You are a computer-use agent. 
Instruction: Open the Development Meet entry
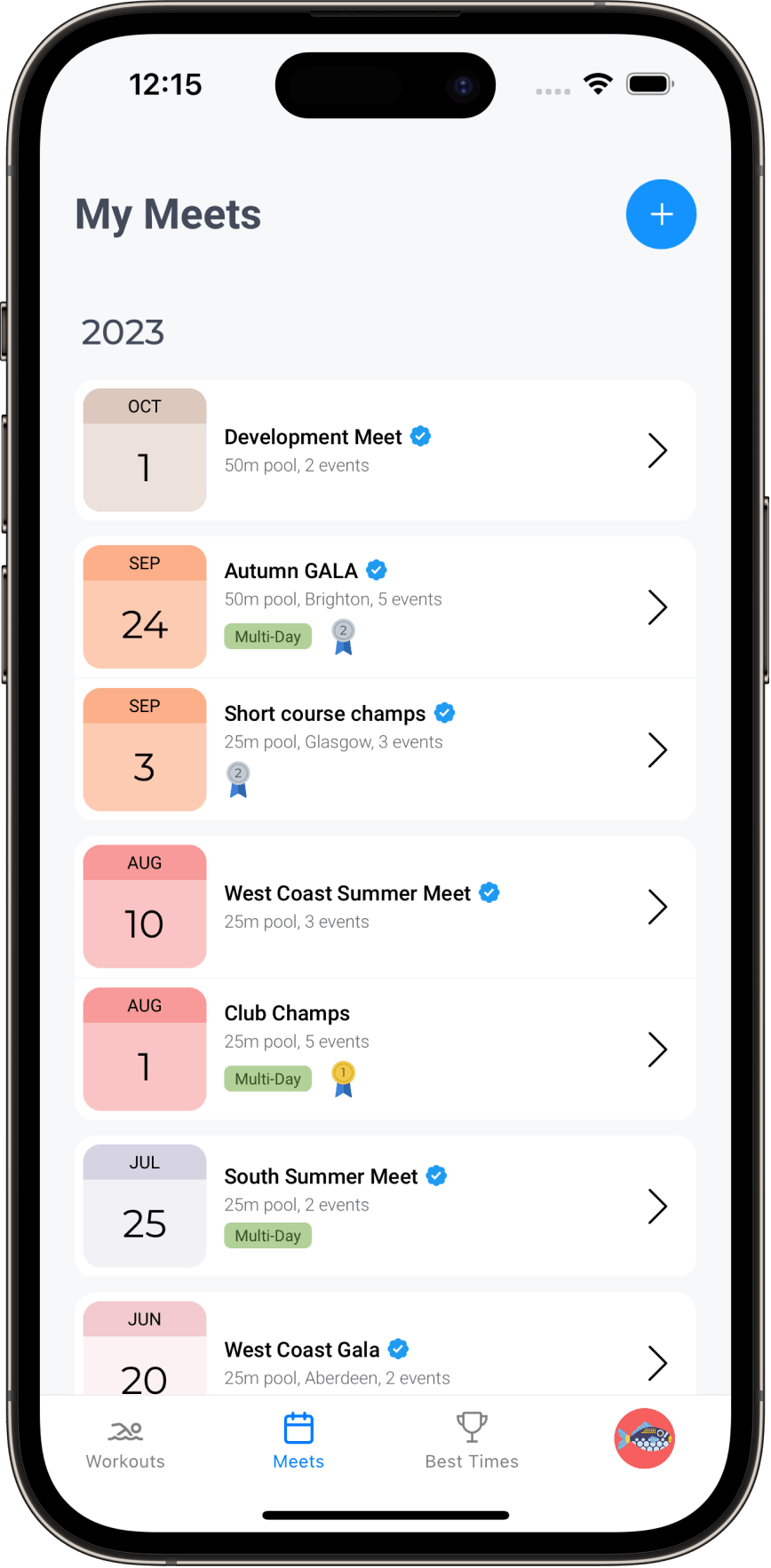385,450
